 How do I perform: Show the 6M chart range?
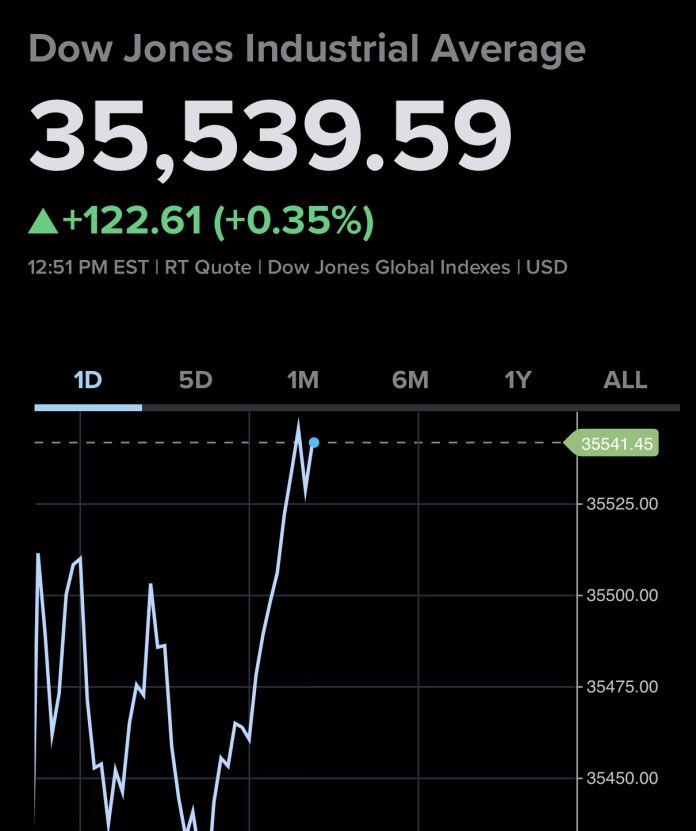point(410,381)
